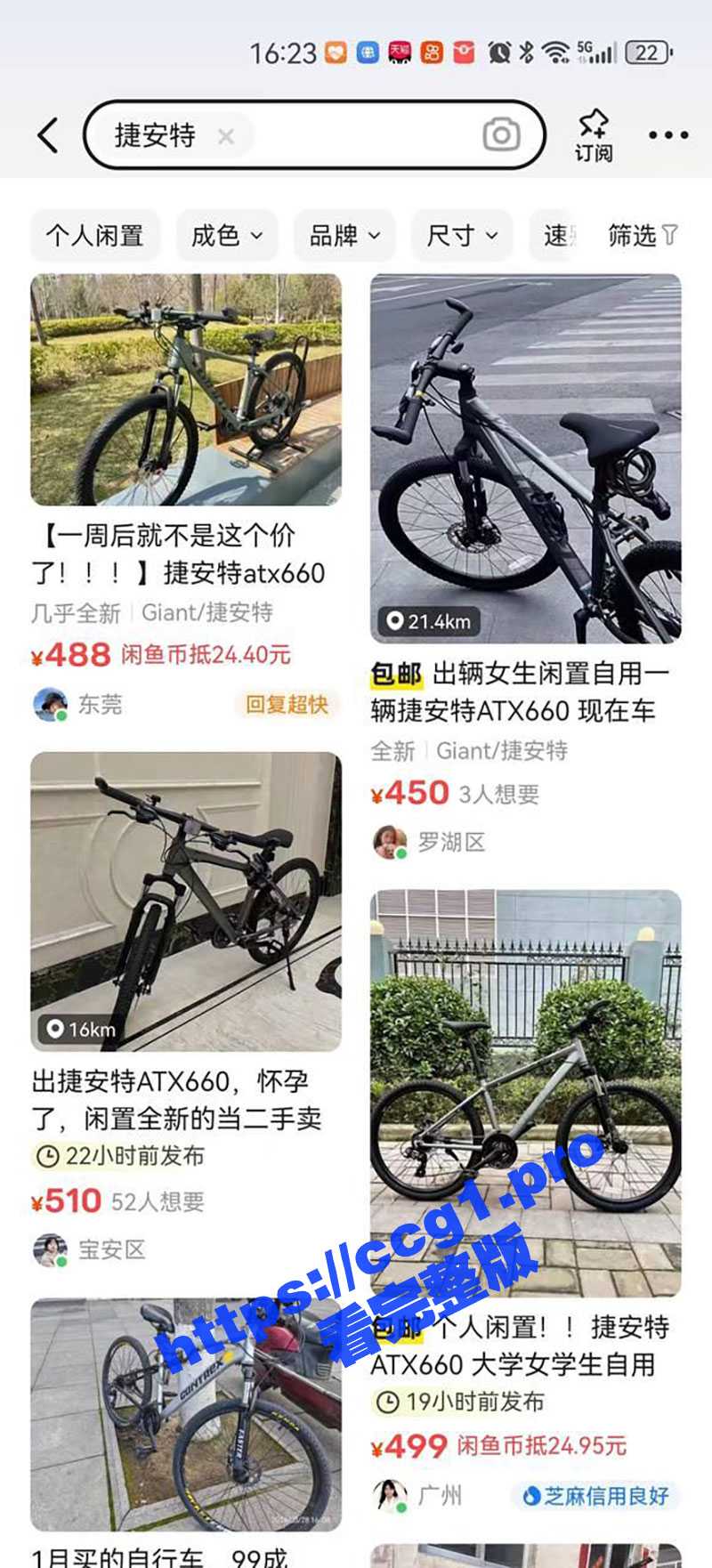
Task: Expand the 尺寸 dropdown
Action: pos(461,236)
